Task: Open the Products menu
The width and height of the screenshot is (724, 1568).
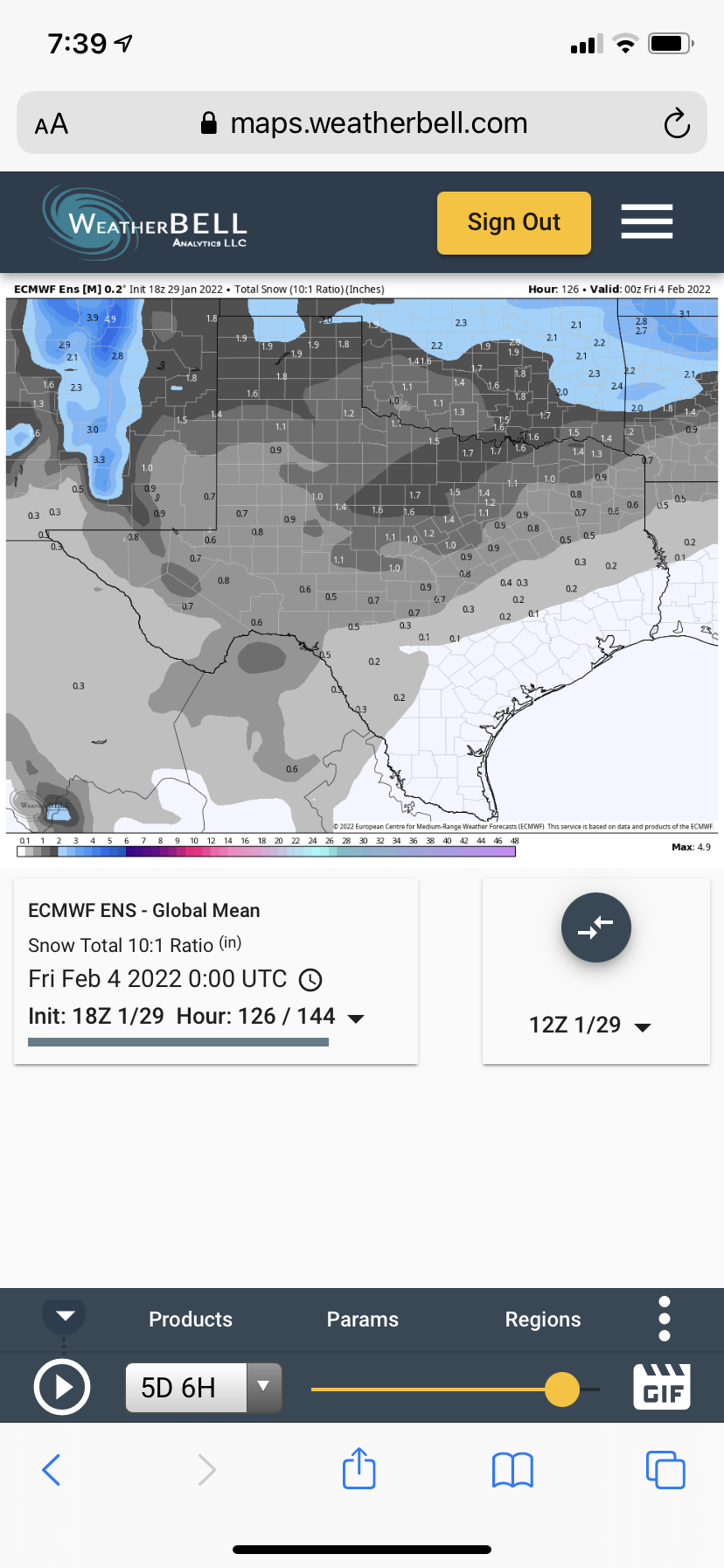Action: pyautogui.click(x=191, y=1319)
